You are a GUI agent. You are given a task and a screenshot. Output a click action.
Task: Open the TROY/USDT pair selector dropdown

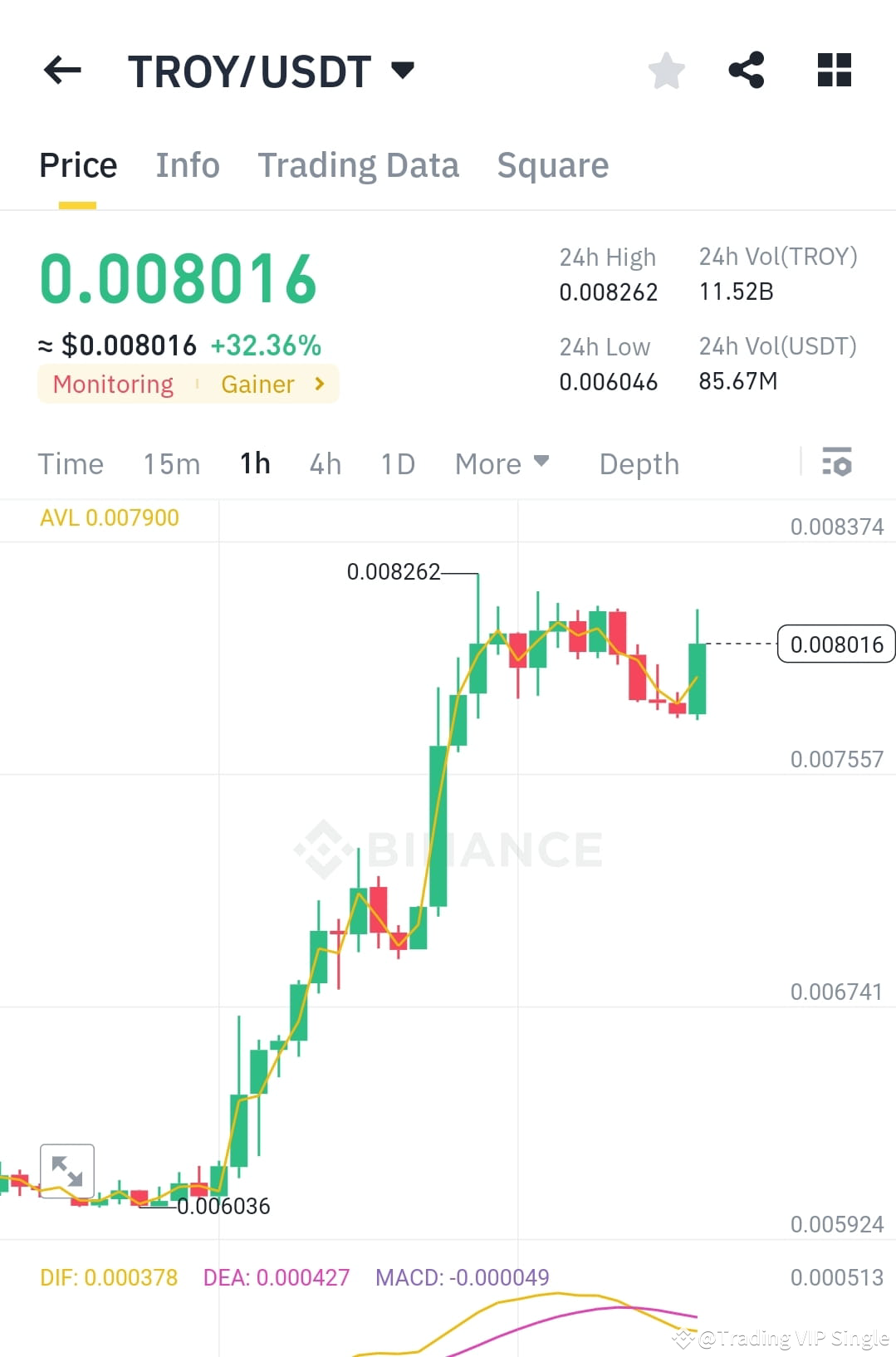tap(404, 71)
